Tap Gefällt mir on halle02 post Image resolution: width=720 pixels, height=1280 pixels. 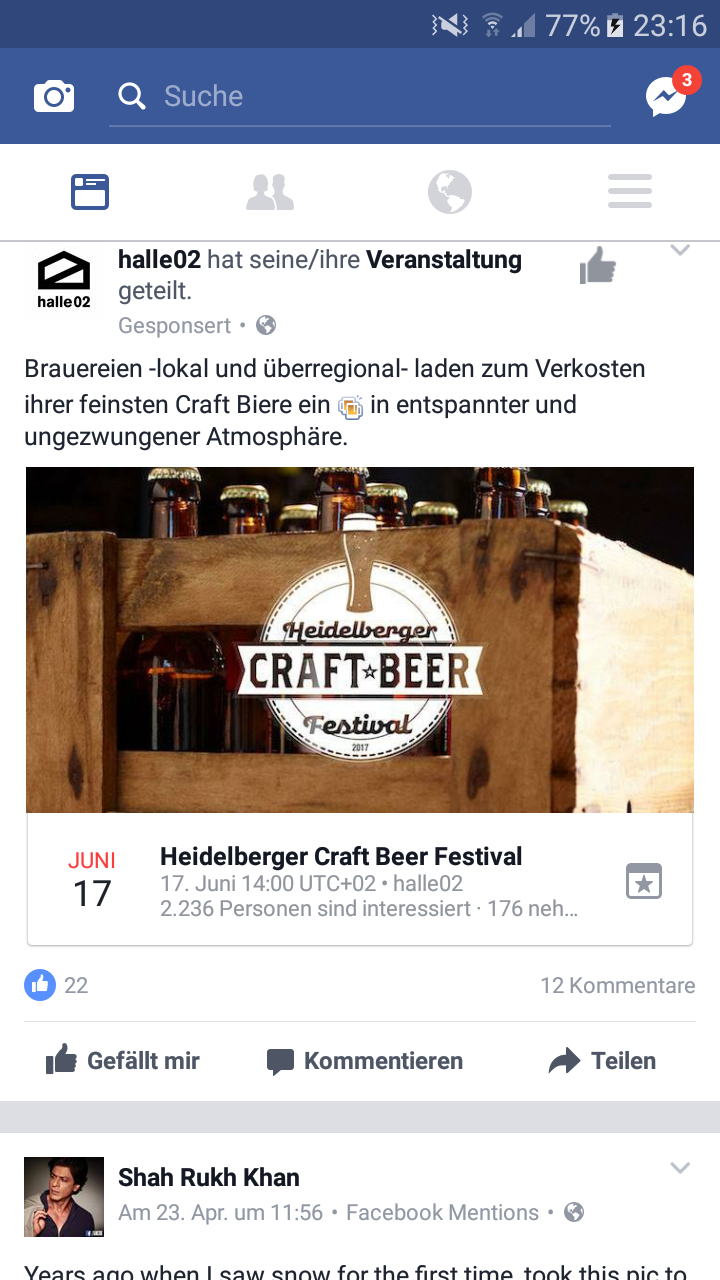tap(123, 1061)
